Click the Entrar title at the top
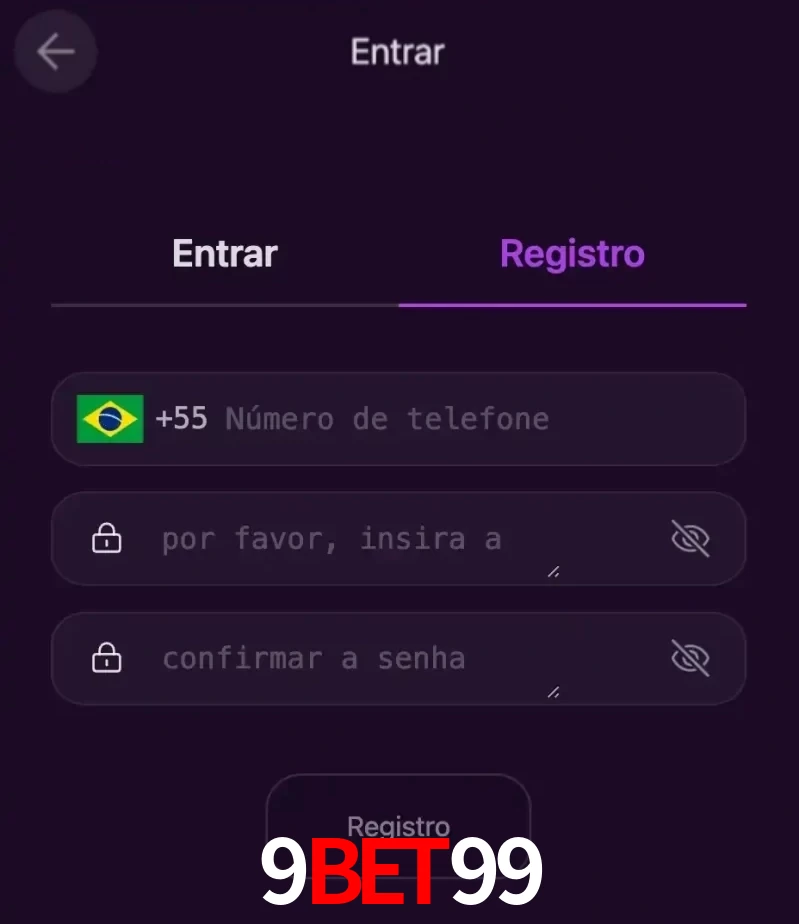Image resolution: width=799 pixels, height=924 pixels. pos(397,51)
